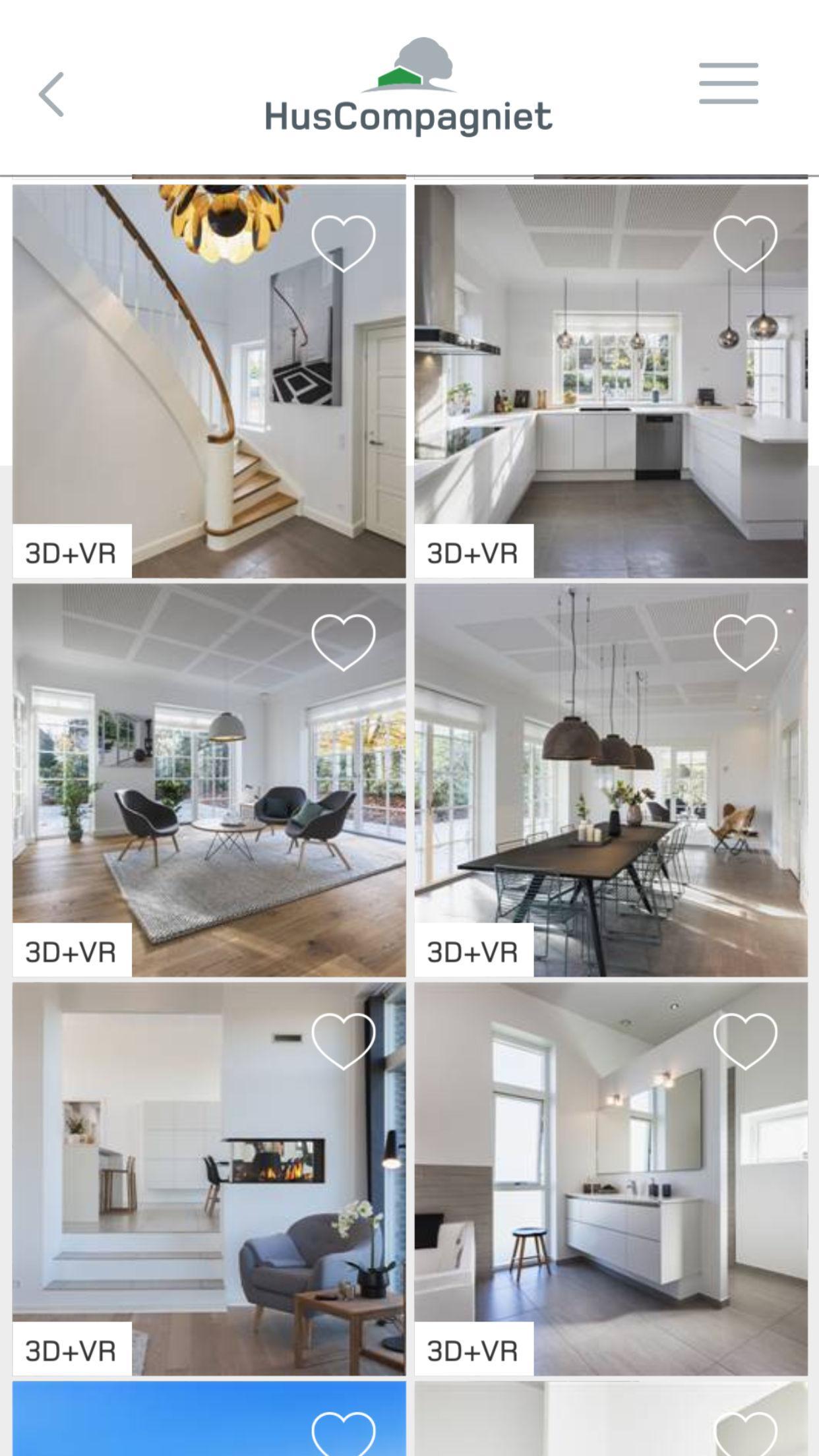Click the heart on the staircase photo

click(342, 242)
